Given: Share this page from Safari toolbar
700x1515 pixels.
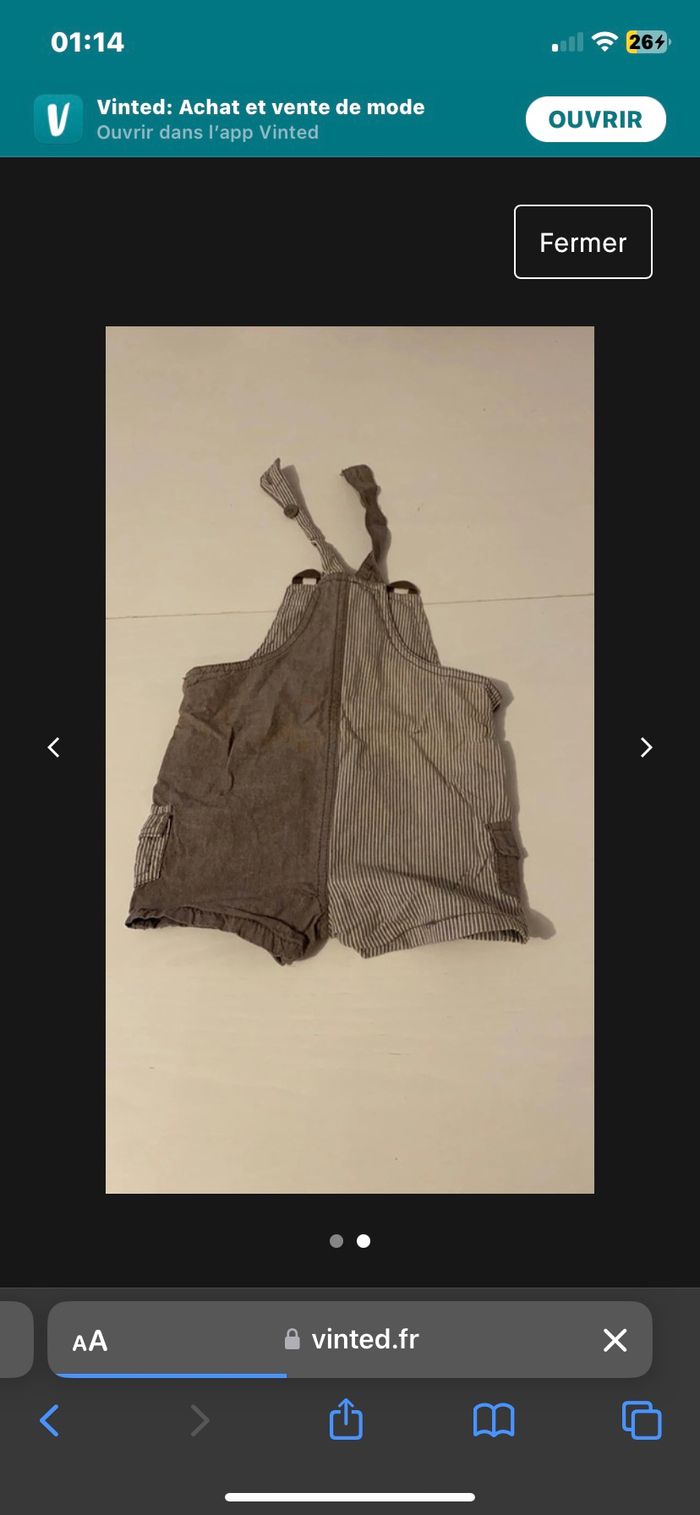Looking at the screenshot, I should coord(346,1420).
